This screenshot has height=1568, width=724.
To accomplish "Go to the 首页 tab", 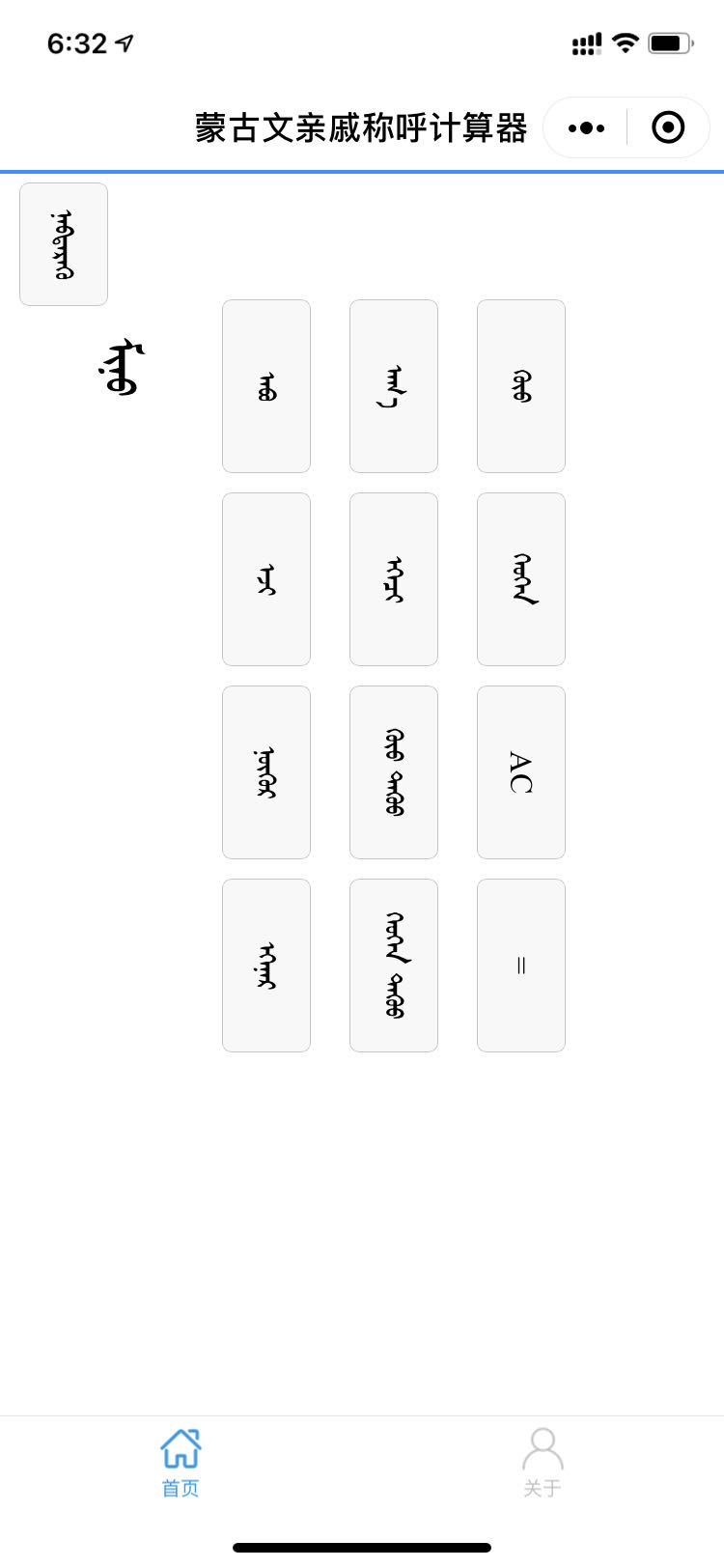I will (x=181, y=1463).
